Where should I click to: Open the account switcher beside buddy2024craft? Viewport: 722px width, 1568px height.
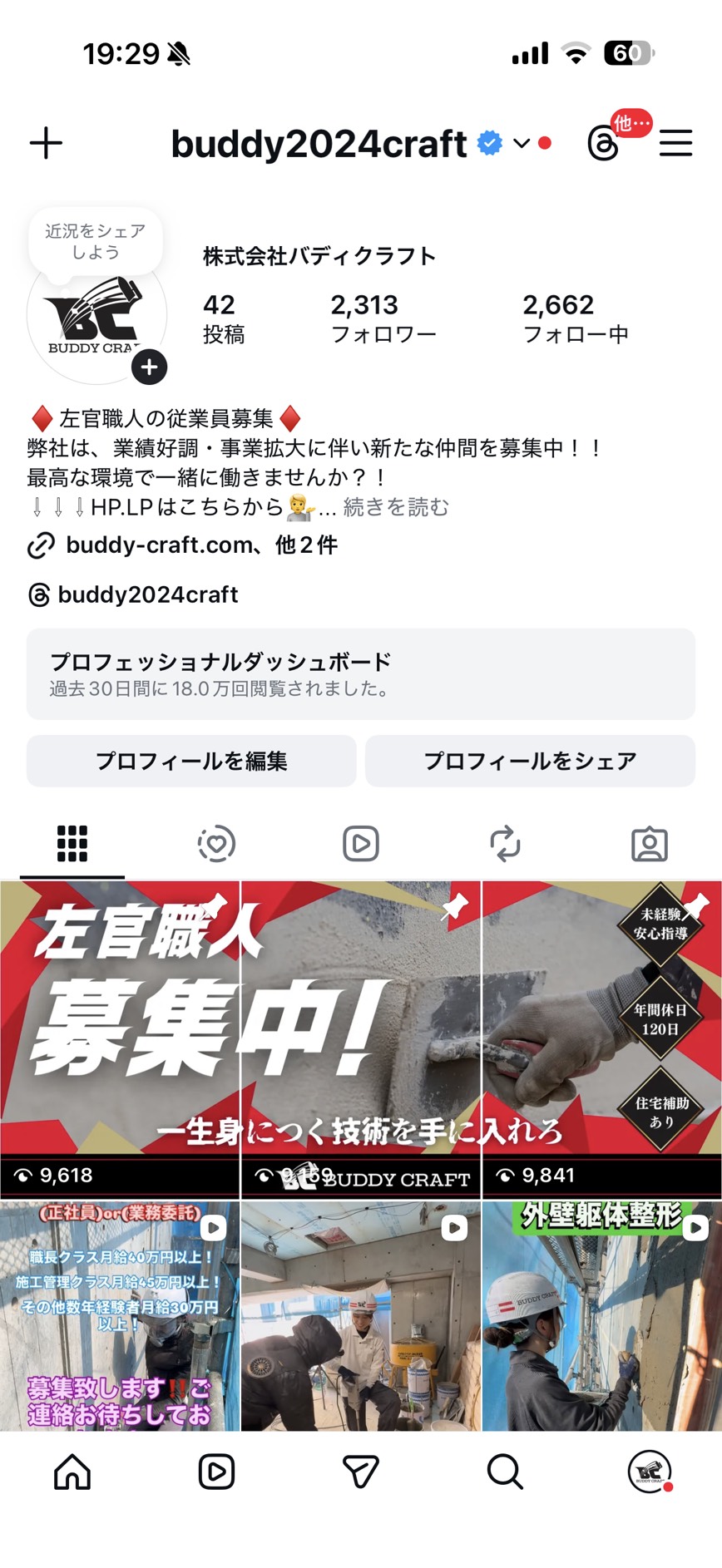[x=522, y=144]
